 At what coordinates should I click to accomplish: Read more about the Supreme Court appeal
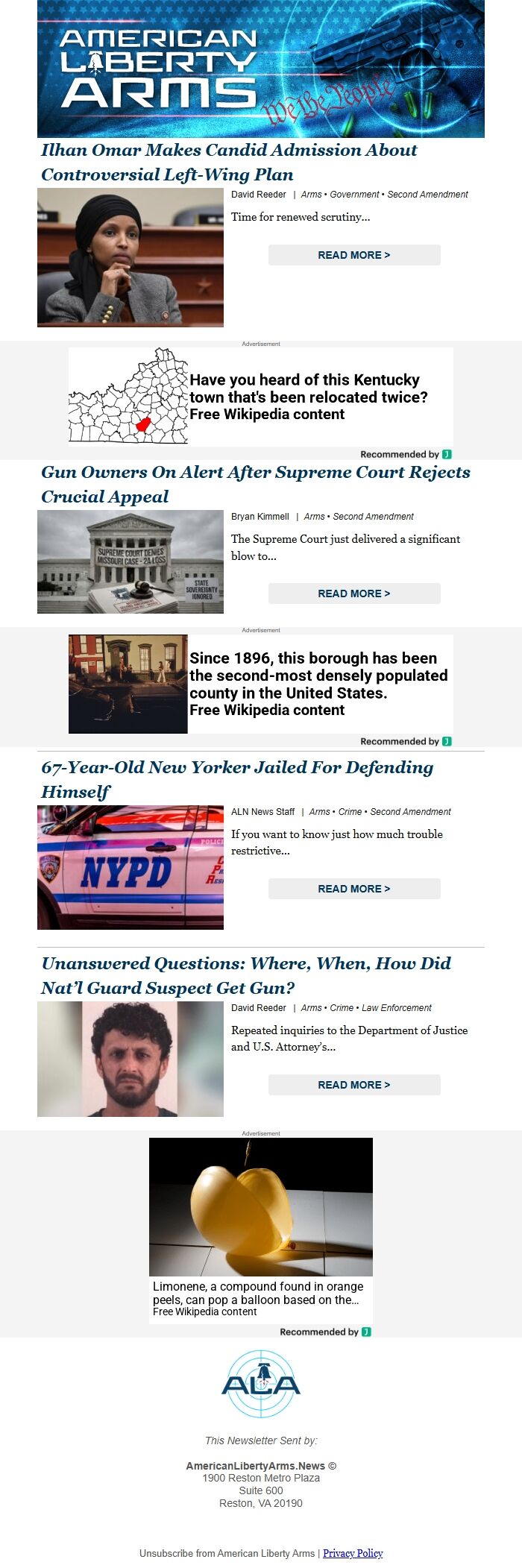click(x=354, y=593)
